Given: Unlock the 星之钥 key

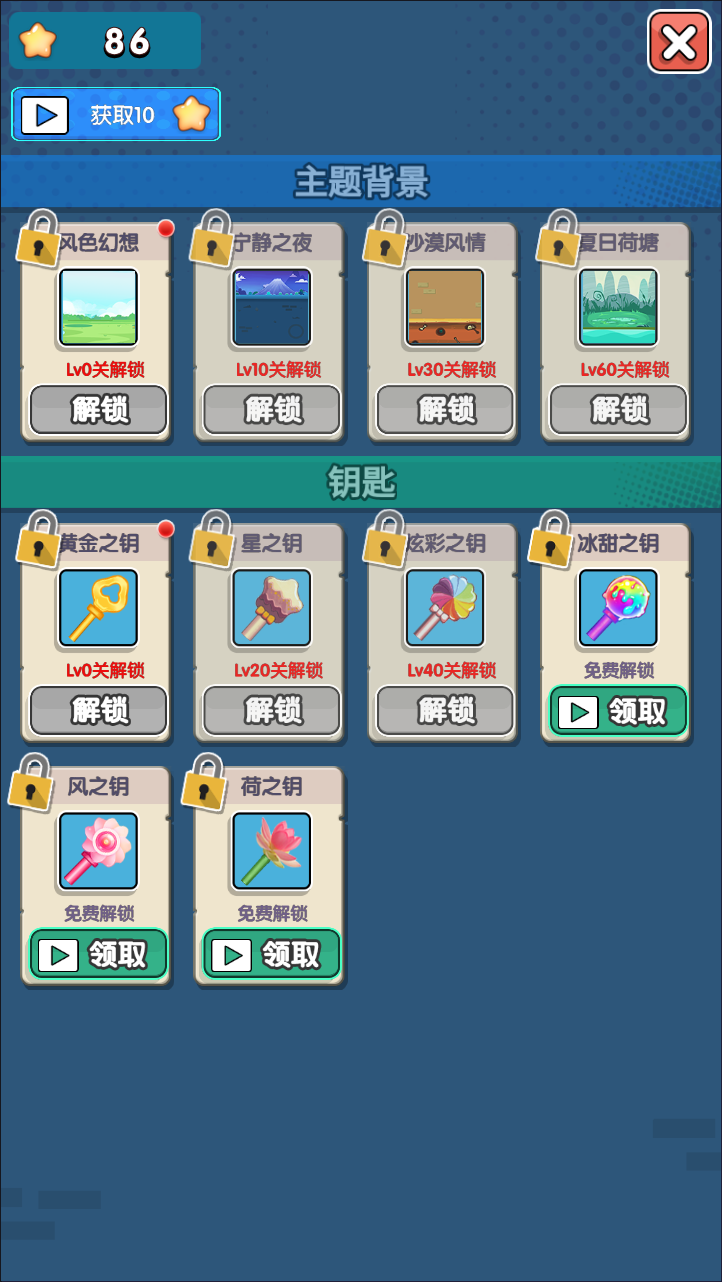Looking at the screenshot, I should point(272,711).
